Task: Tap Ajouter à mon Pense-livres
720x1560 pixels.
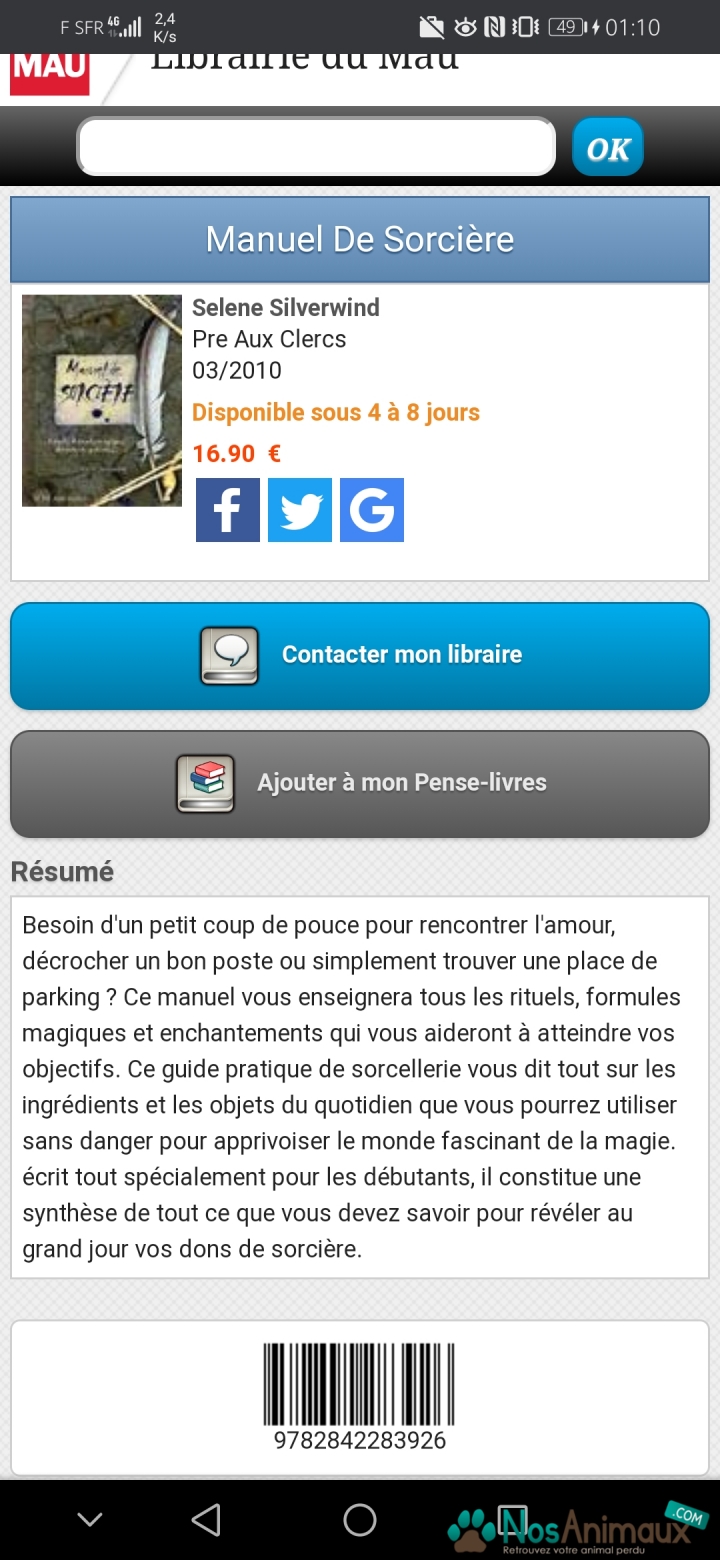Action: 360,784
